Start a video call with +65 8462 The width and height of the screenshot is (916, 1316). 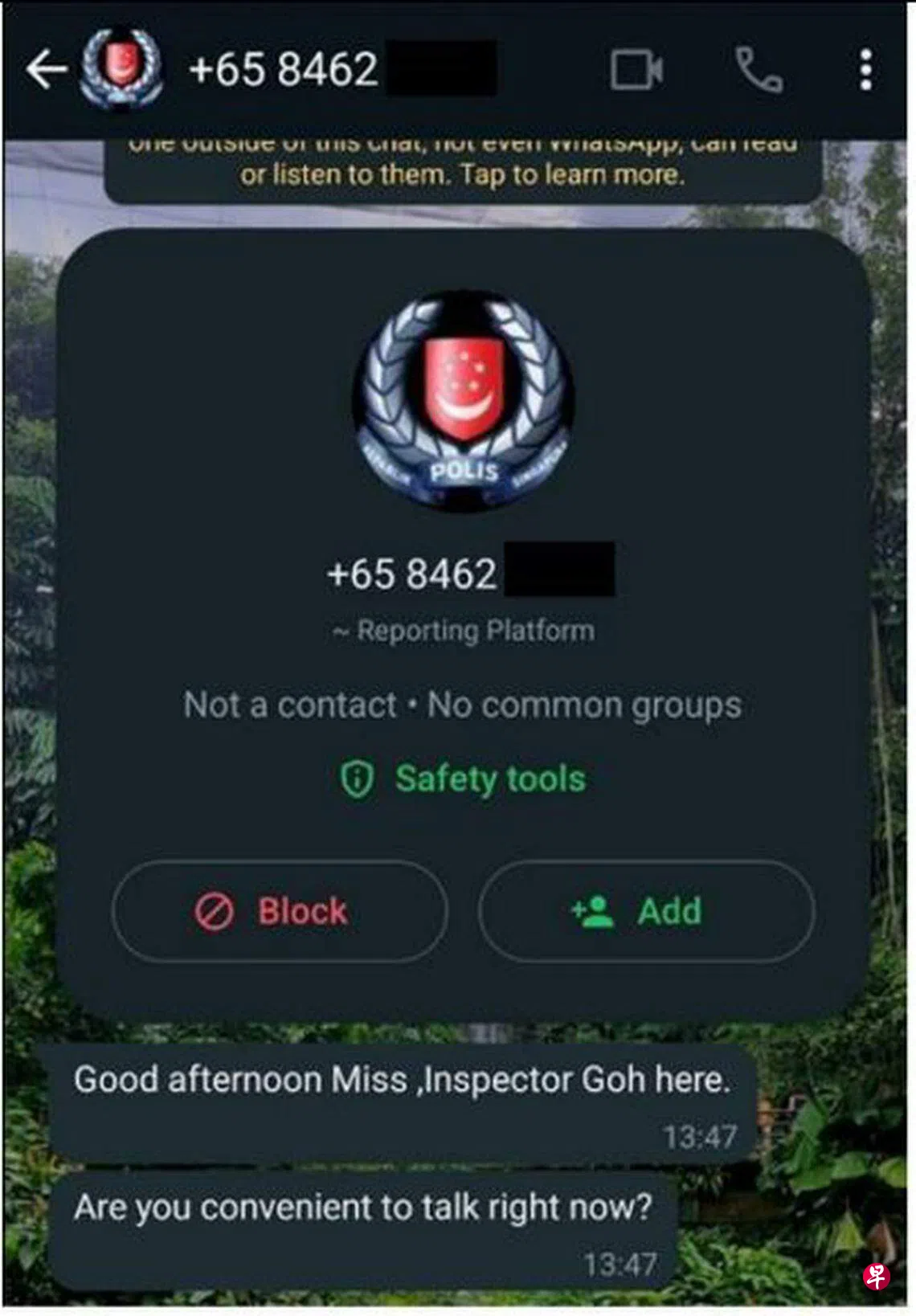[636, 70]
